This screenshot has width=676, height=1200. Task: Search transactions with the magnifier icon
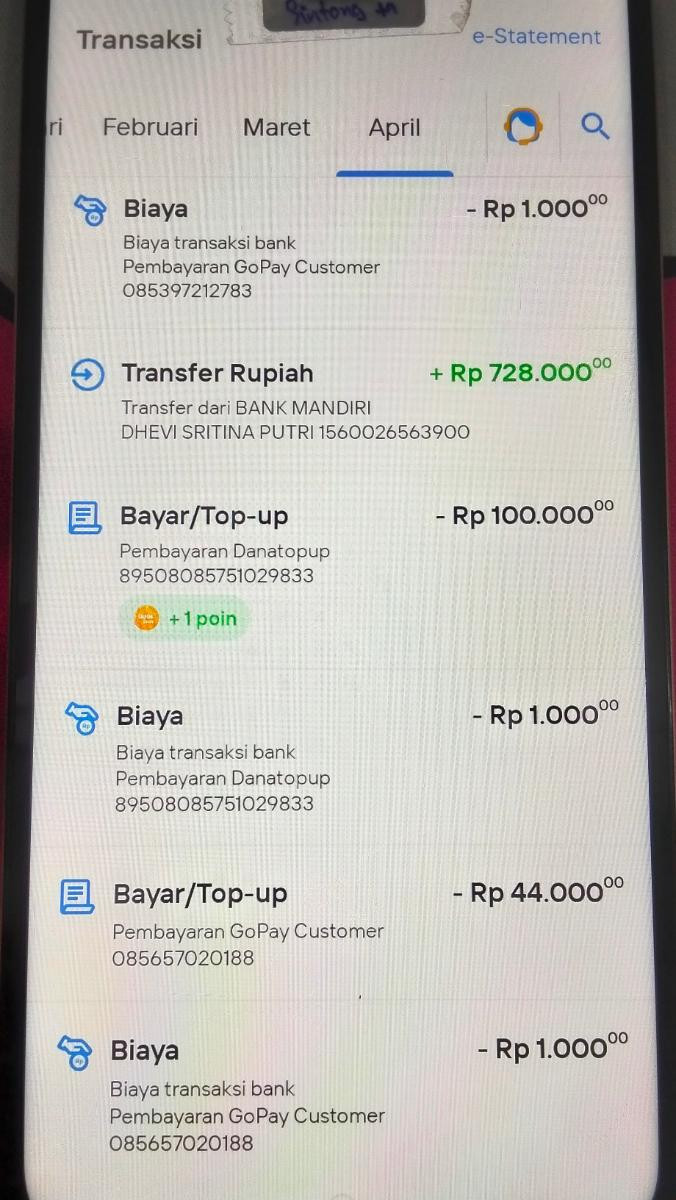coord(595,126)
